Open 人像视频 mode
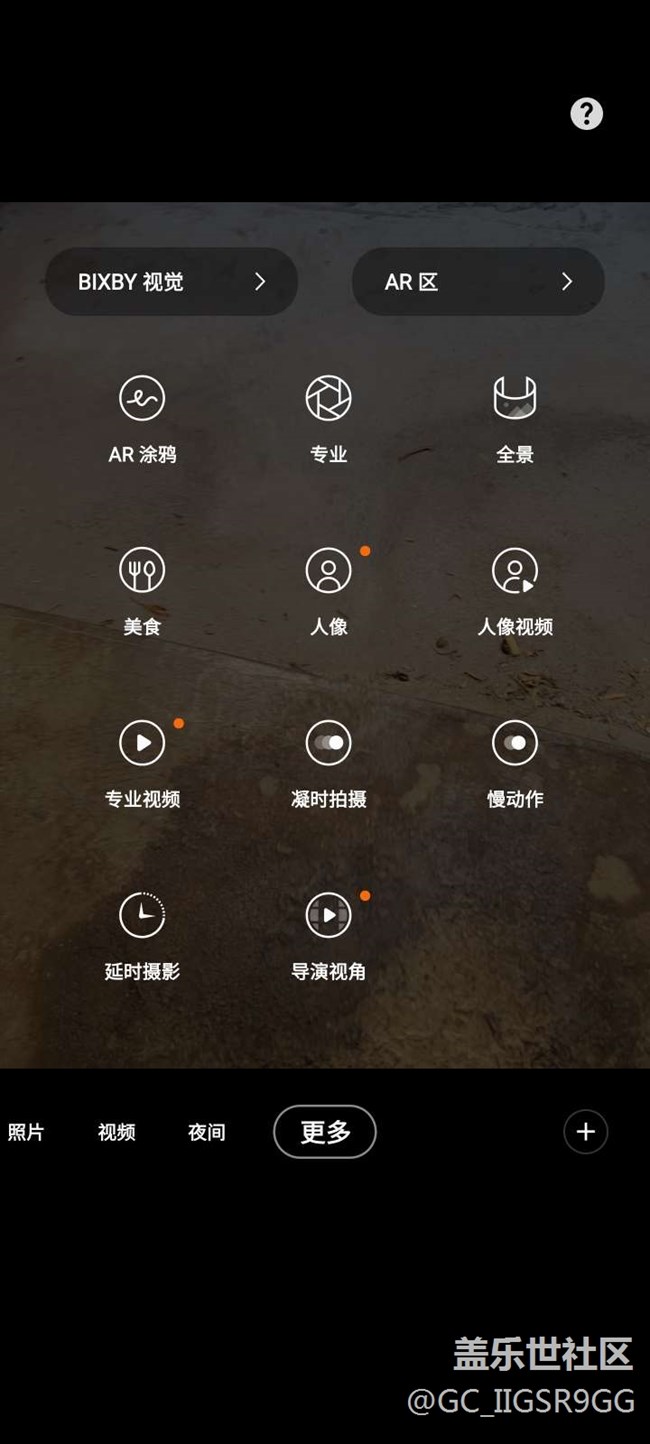 515,571
